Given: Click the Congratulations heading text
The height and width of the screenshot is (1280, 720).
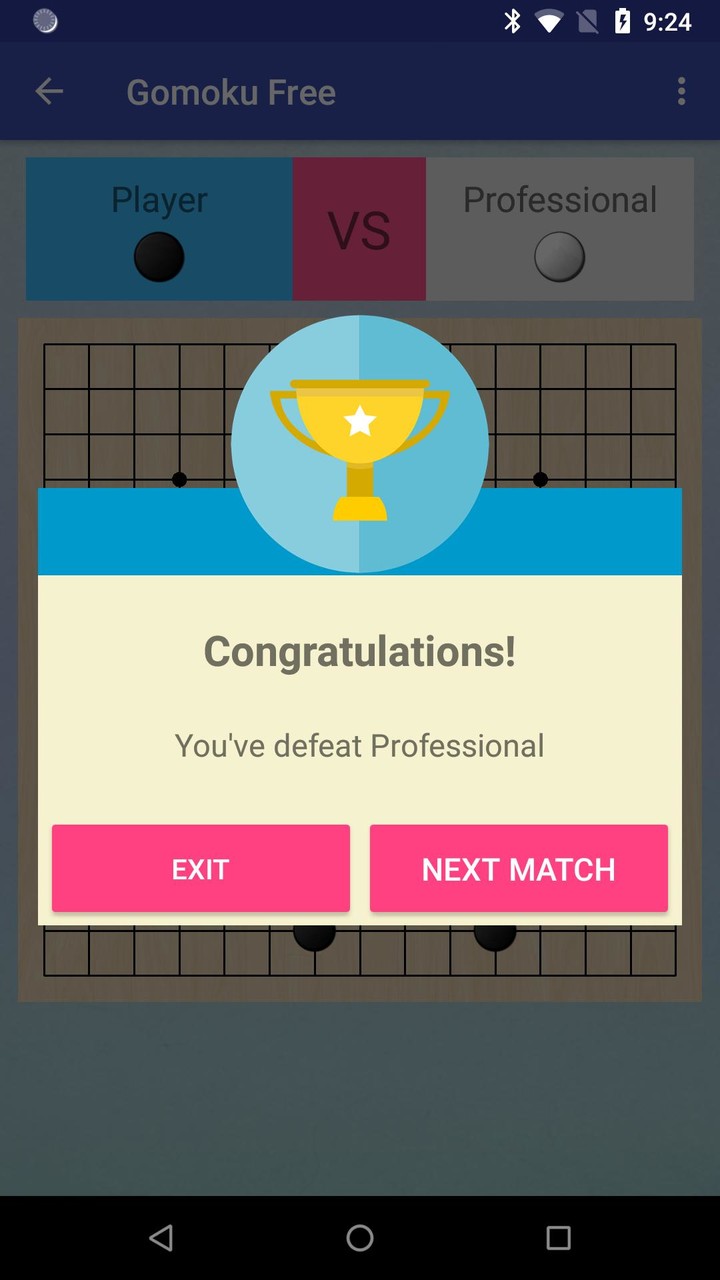Looking at the screenshot, I should click(359, 650).
